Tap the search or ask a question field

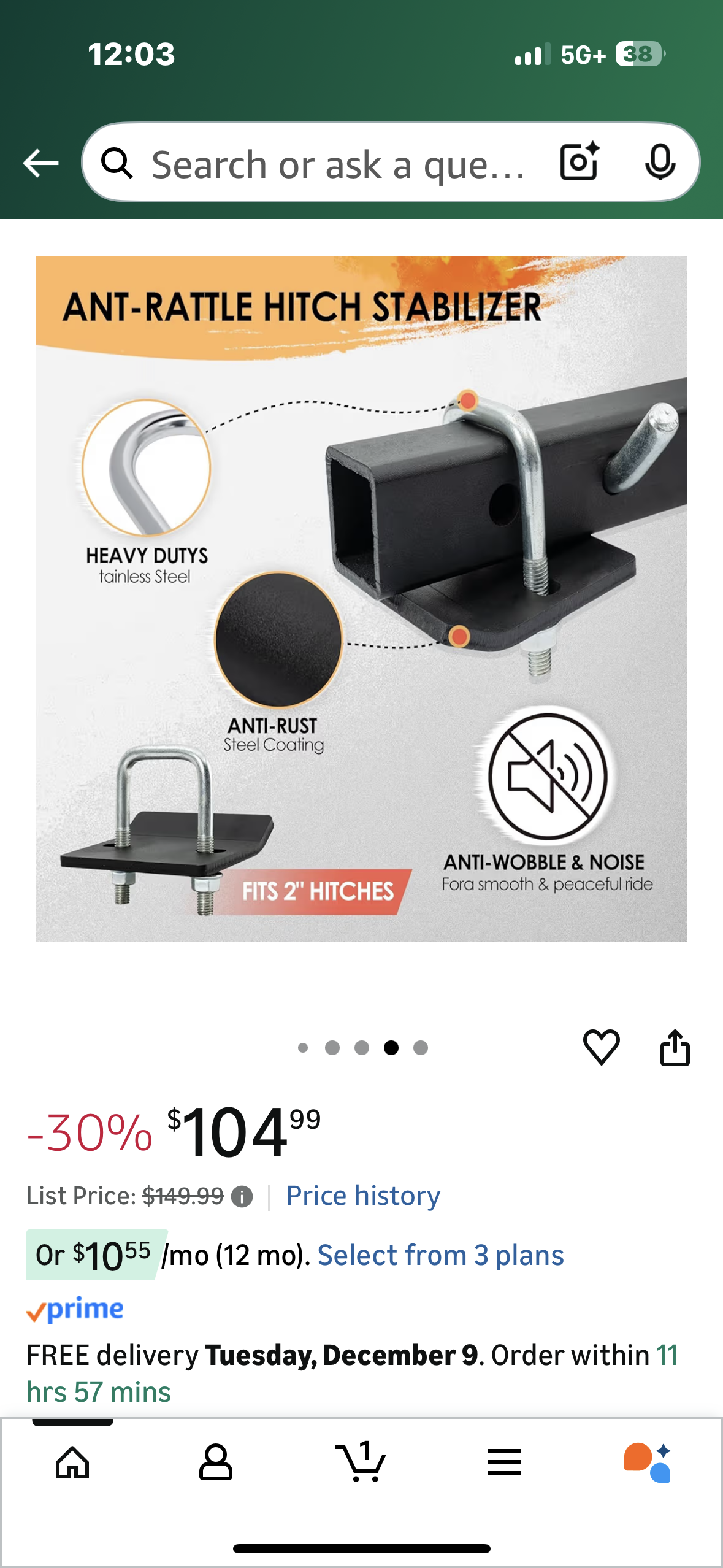337,164
